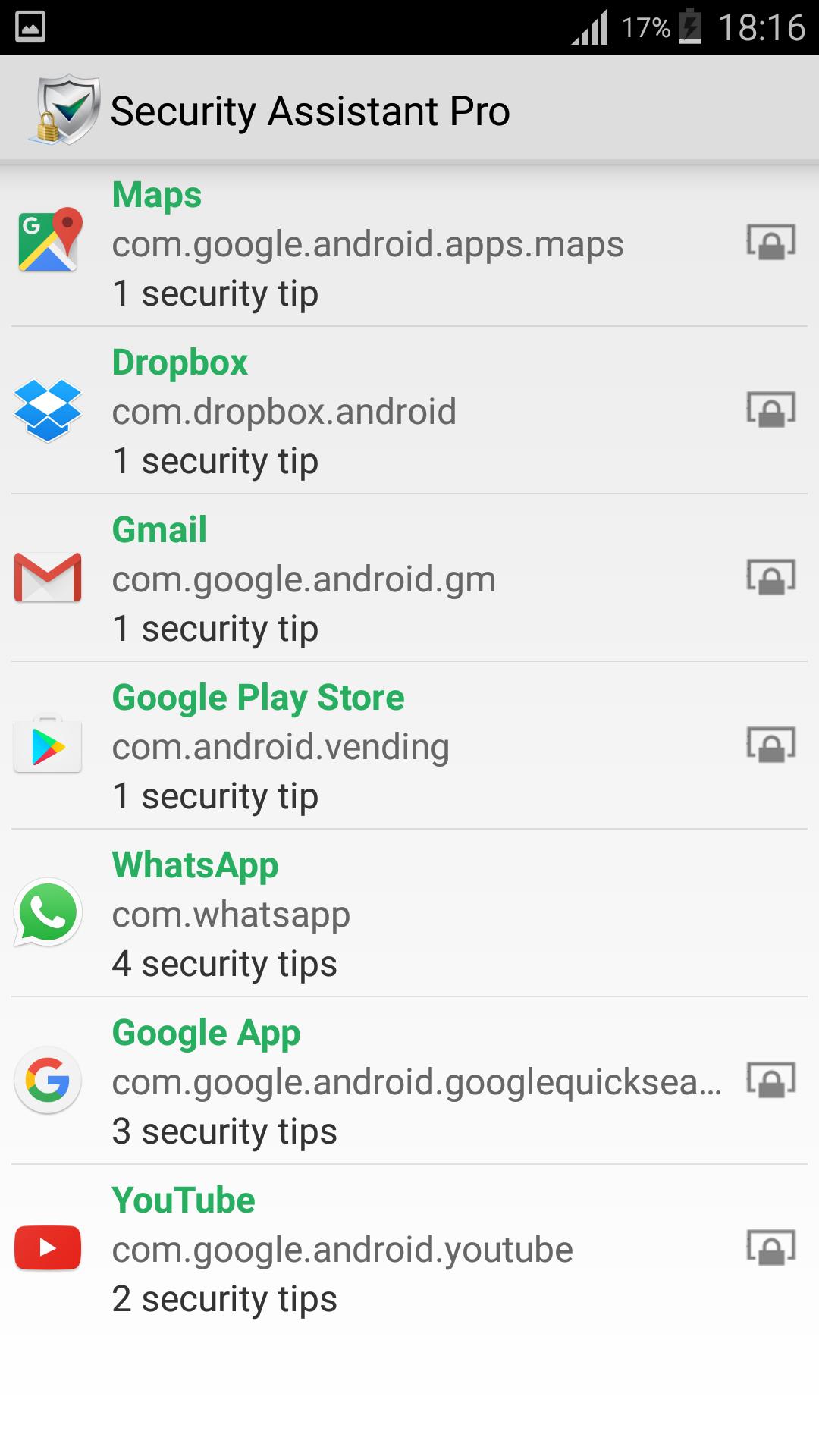
Task: Tap the lock icon beside Dropbox
Action: coord(770,411)
